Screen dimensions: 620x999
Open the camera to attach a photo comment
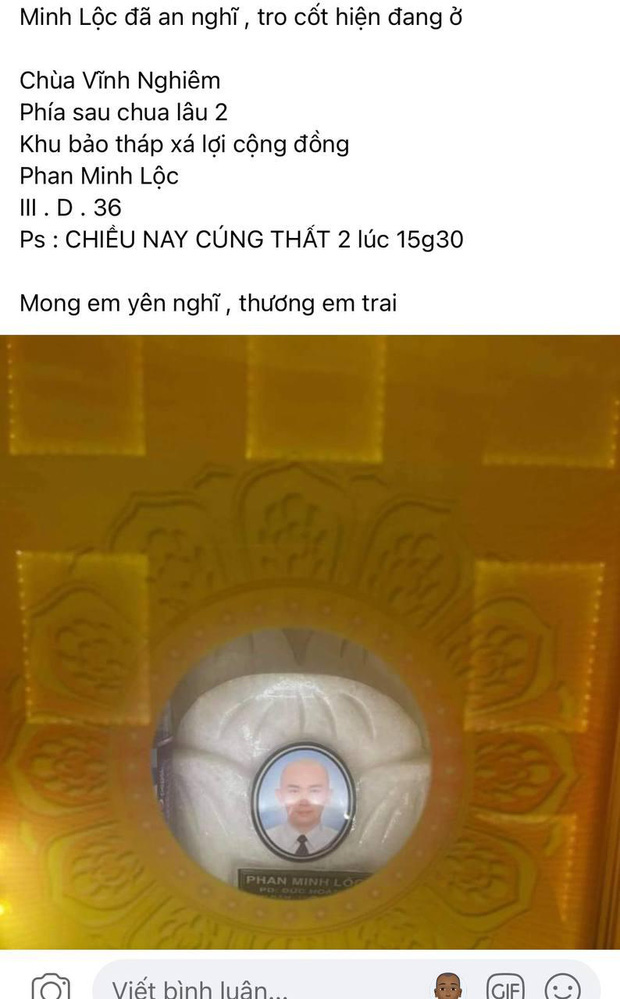48,988
